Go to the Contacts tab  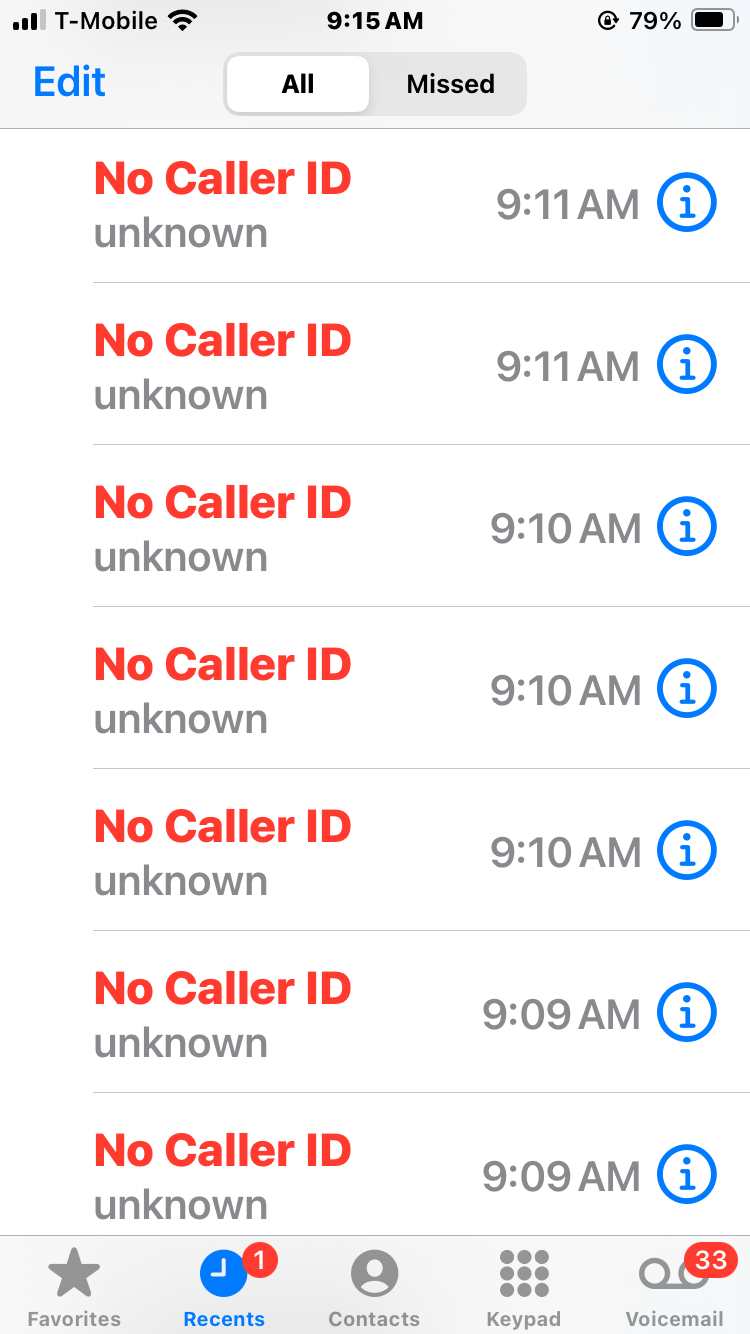374,1286
